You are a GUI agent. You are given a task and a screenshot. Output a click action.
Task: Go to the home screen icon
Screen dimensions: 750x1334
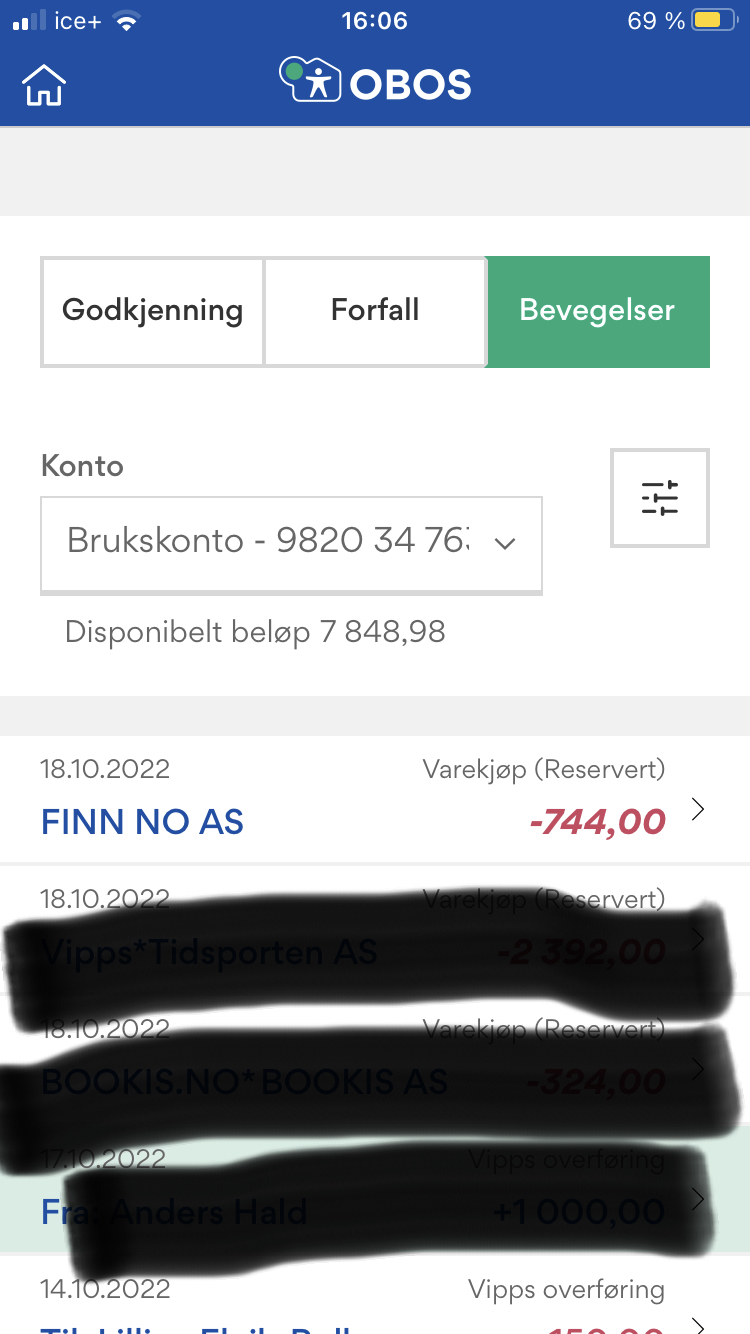tap(43, 86)
